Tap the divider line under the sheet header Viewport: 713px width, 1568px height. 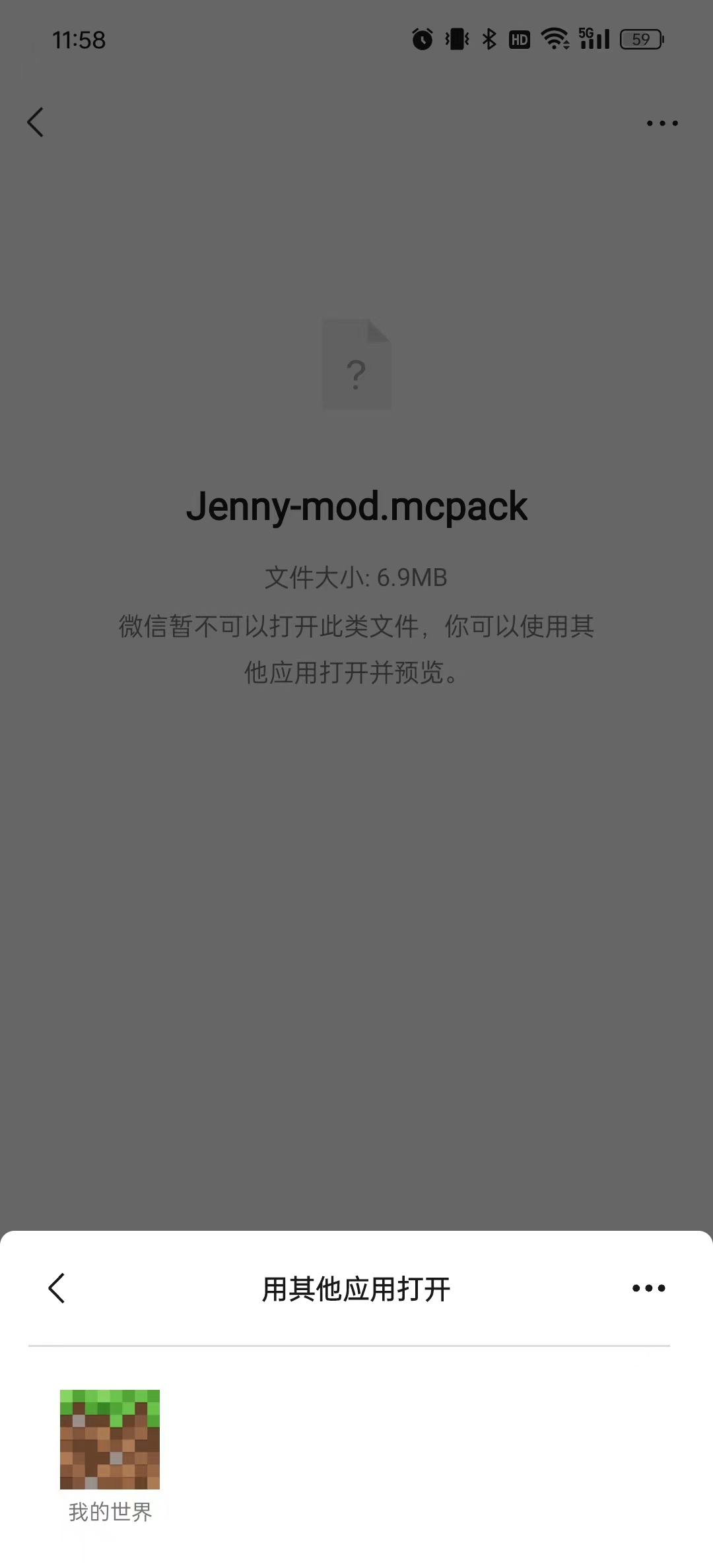tap(356, 1344)
